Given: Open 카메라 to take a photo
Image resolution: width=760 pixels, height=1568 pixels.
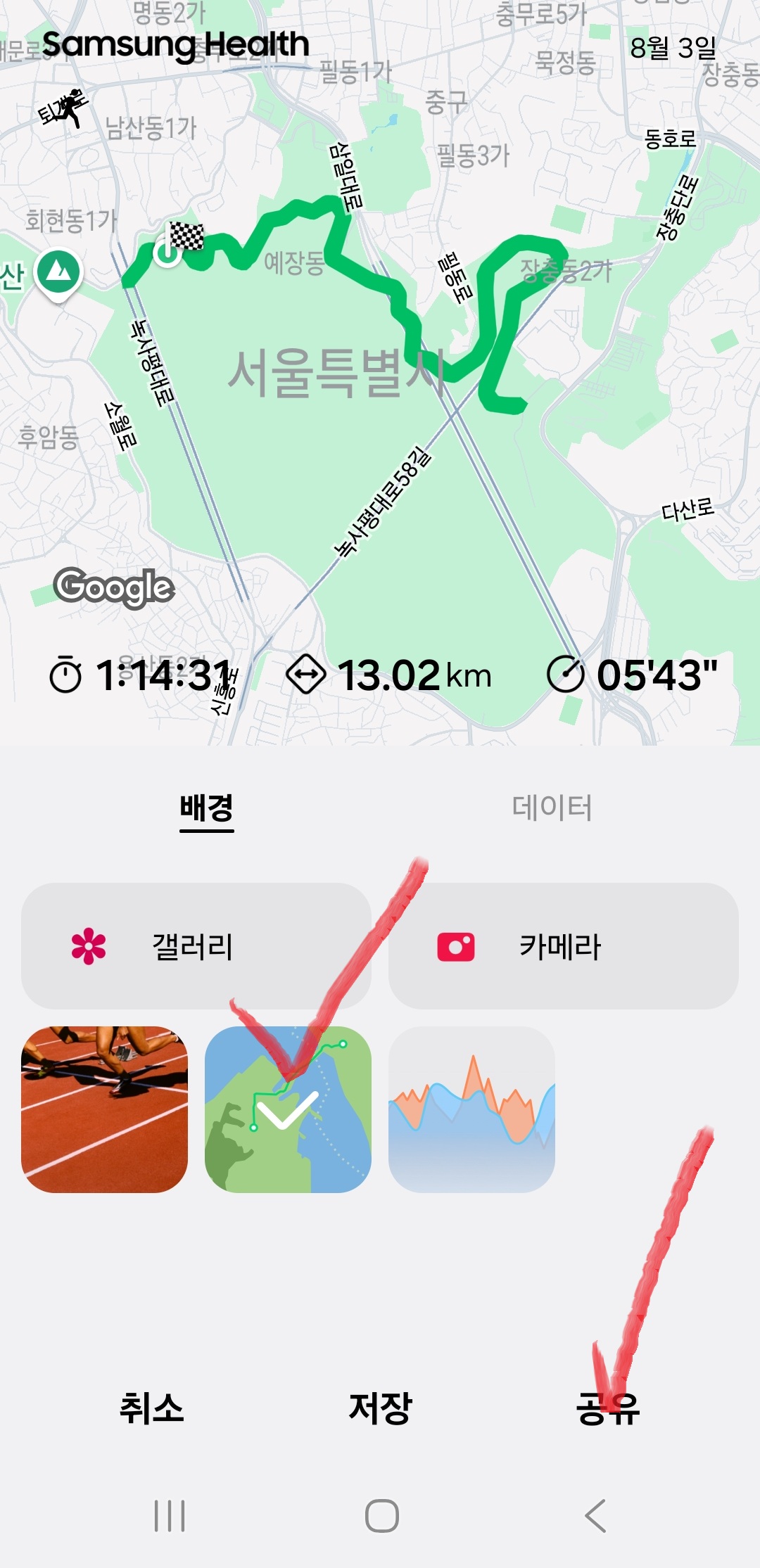Looking at the screenshot, I should point(563,946).
